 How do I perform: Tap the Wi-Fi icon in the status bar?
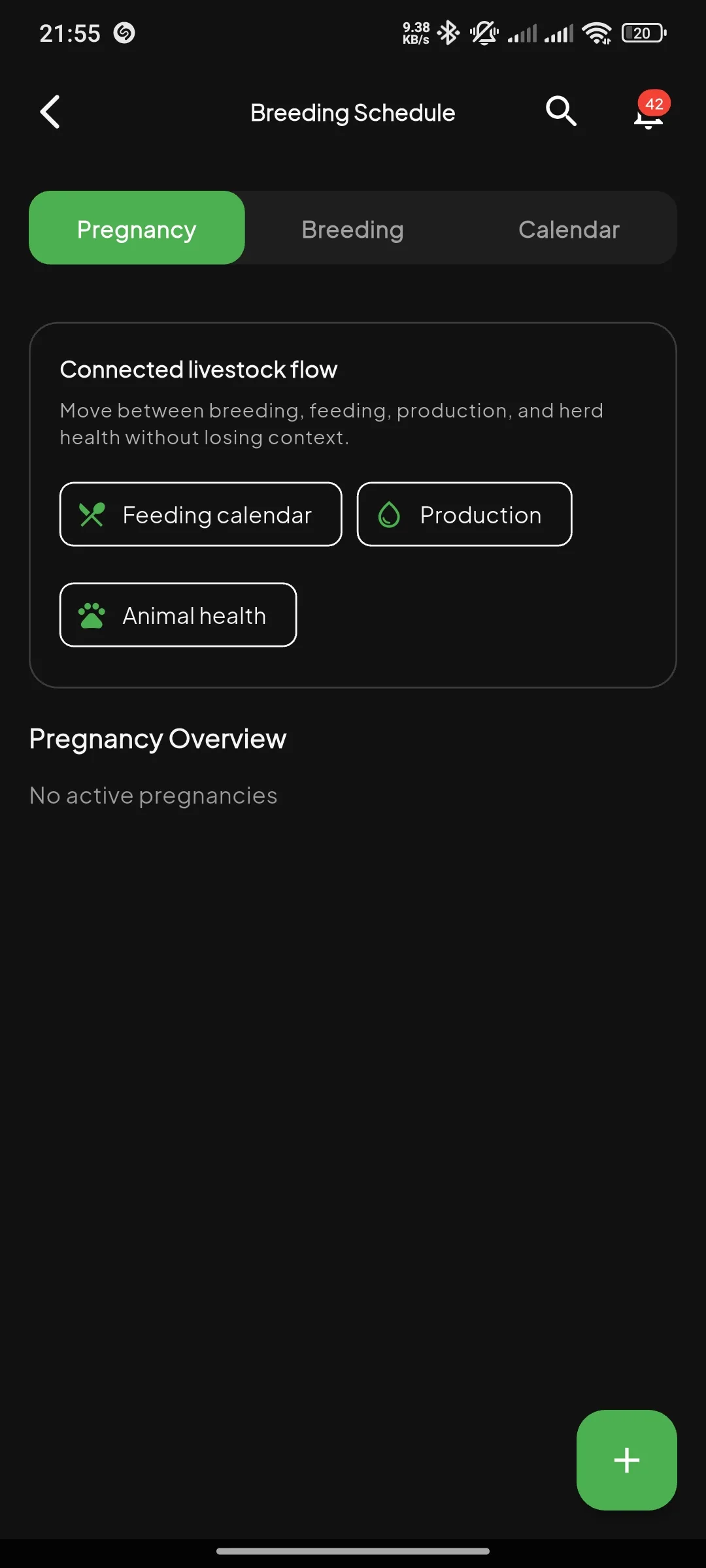pos(596,31)
